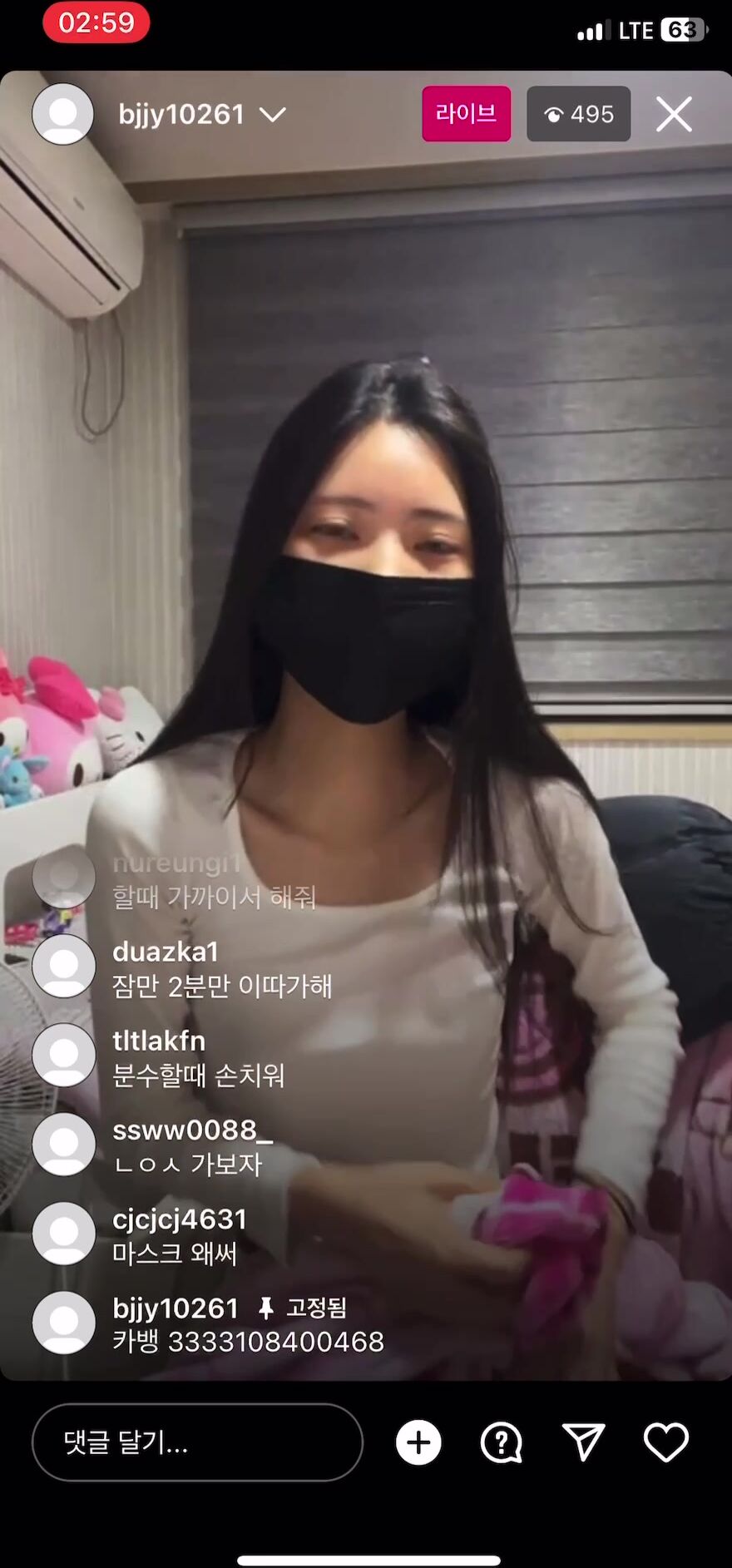Close the live stream with X

tap(674, 114)
